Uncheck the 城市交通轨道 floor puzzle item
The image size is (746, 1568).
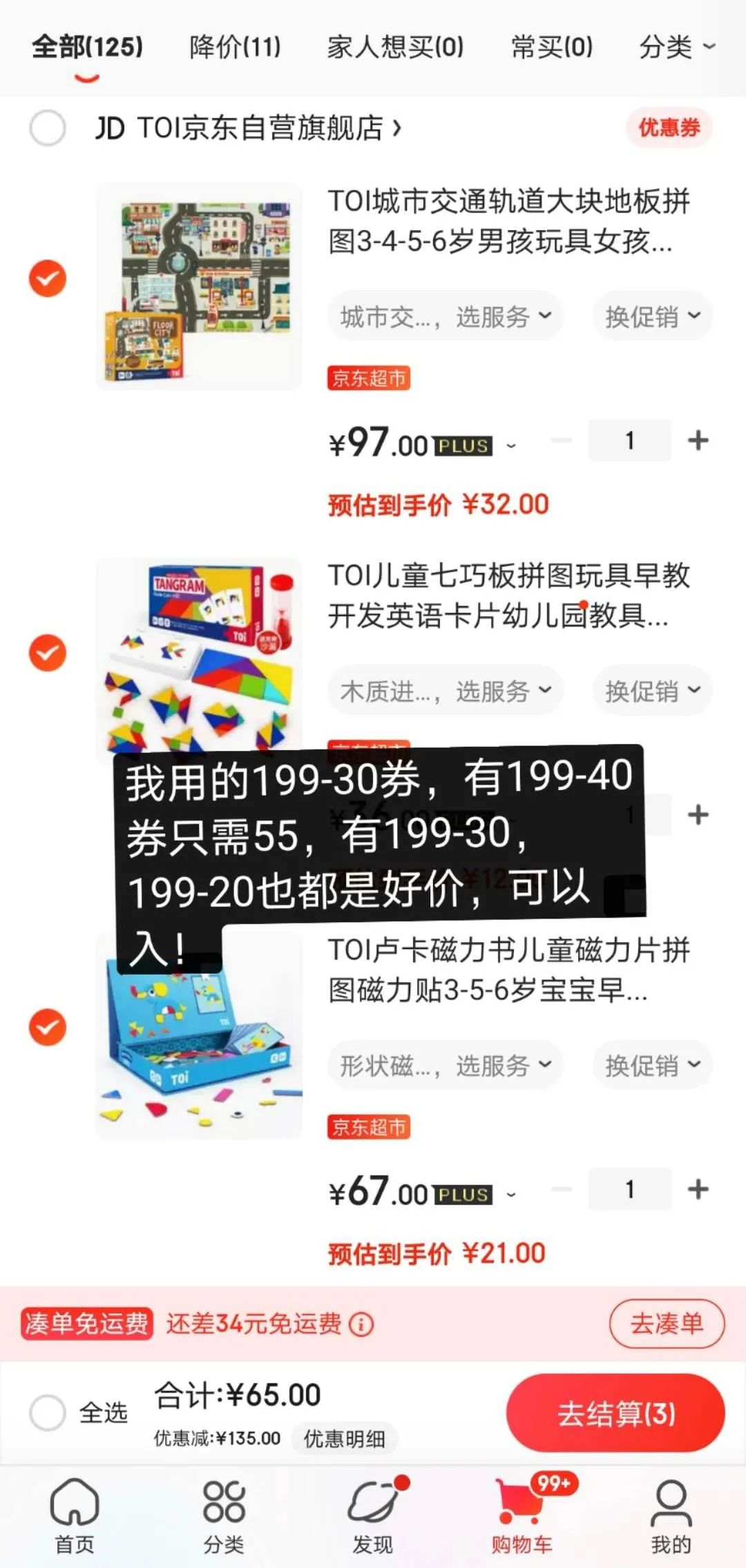[x=48, y=278]
